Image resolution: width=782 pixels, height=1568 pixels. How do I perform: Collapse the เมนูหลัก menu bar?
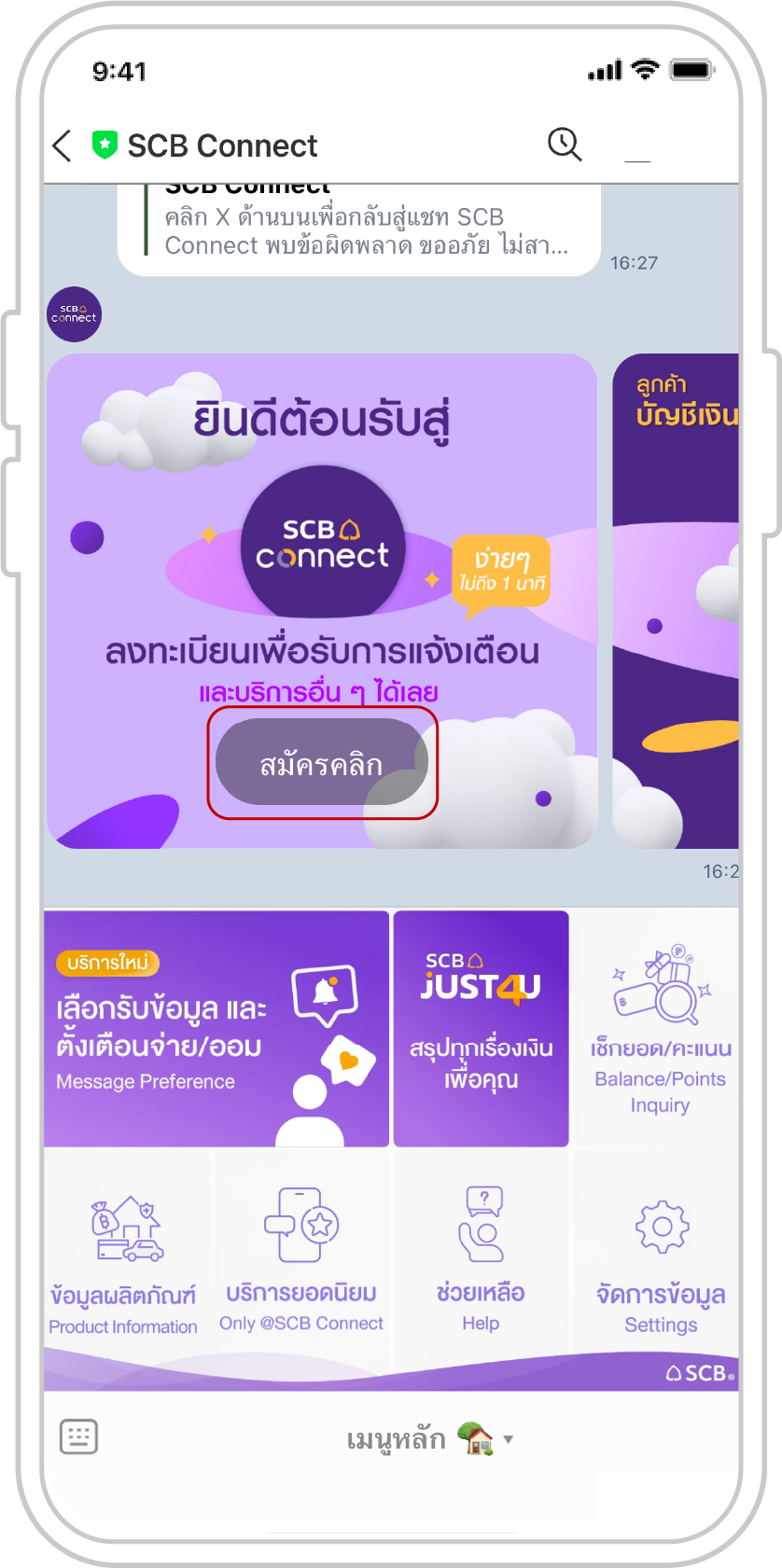point(429,1439)
